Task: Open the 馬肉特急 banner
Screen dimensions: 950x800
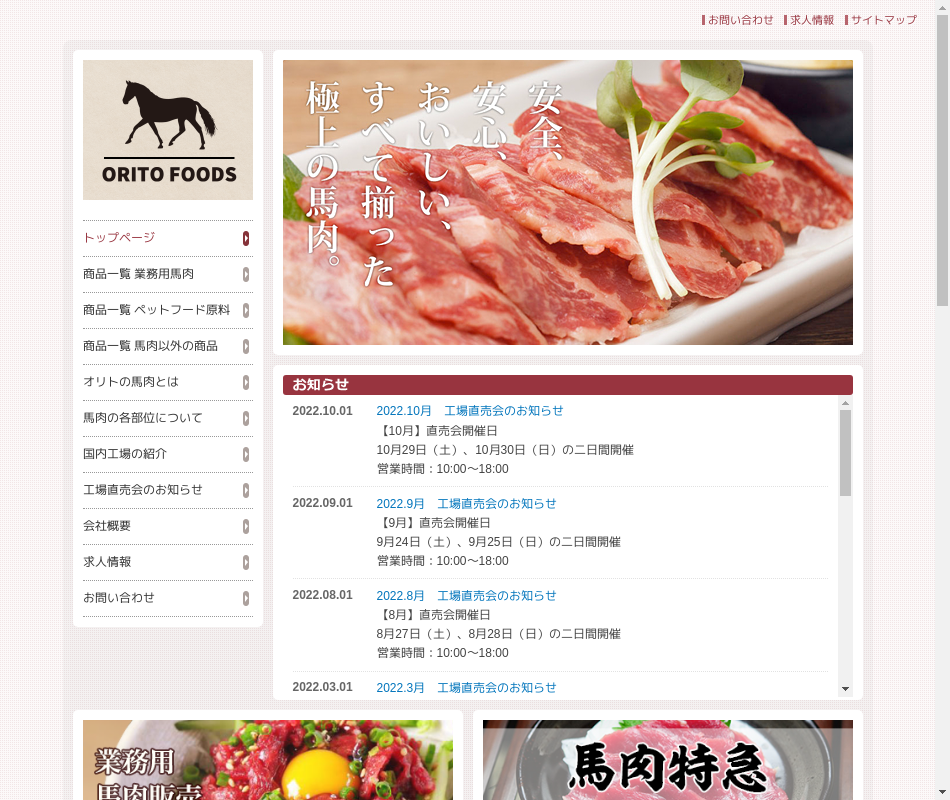Action: (x=667, y=760)
